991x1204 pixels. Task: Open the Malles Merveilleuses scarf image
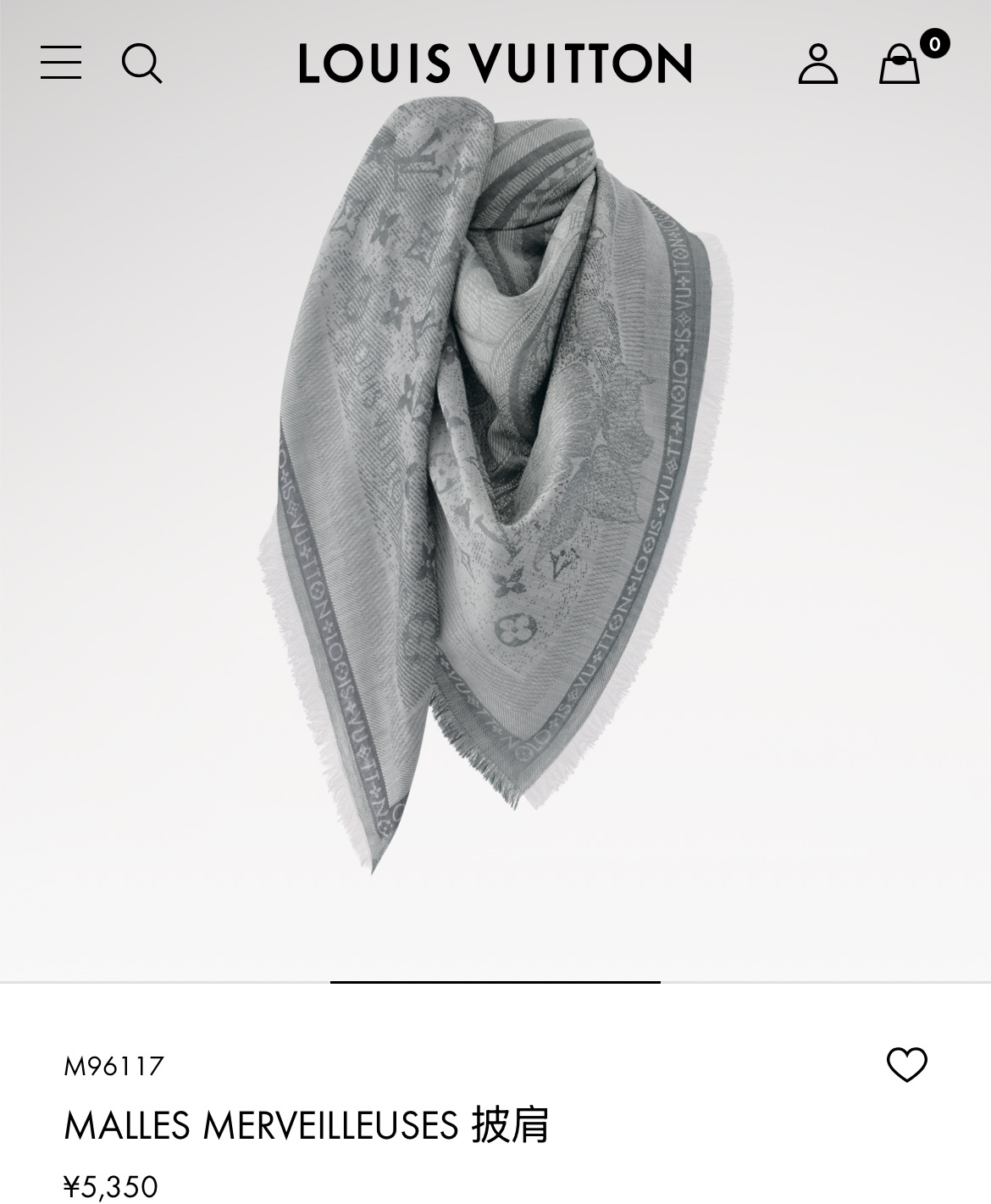coord(495,491)
